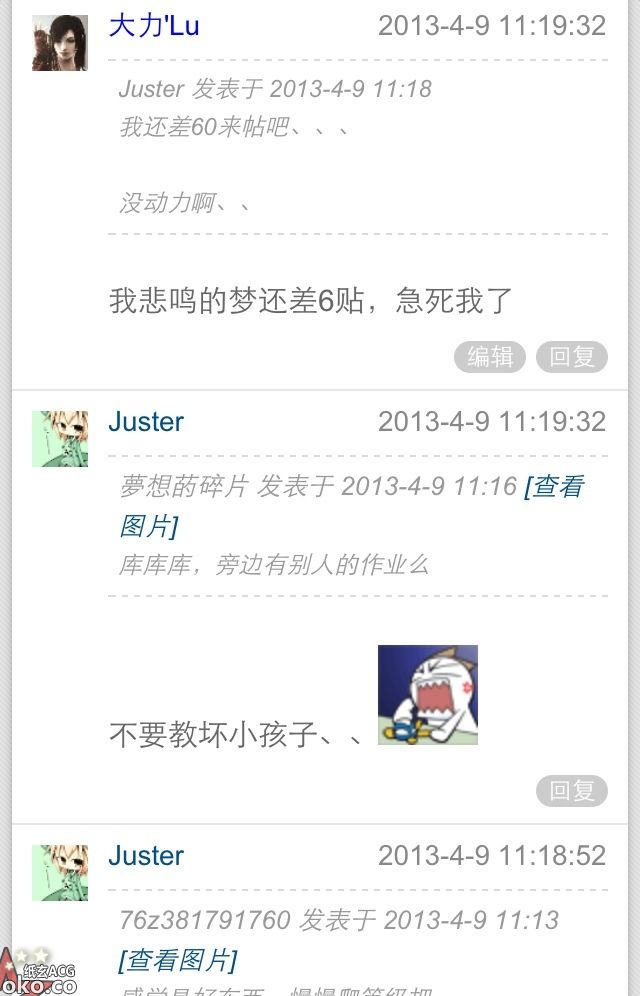The image size is (640, 996).
Task: View Juster's avatar on 11:18:52 post
Action: [59, 873]
